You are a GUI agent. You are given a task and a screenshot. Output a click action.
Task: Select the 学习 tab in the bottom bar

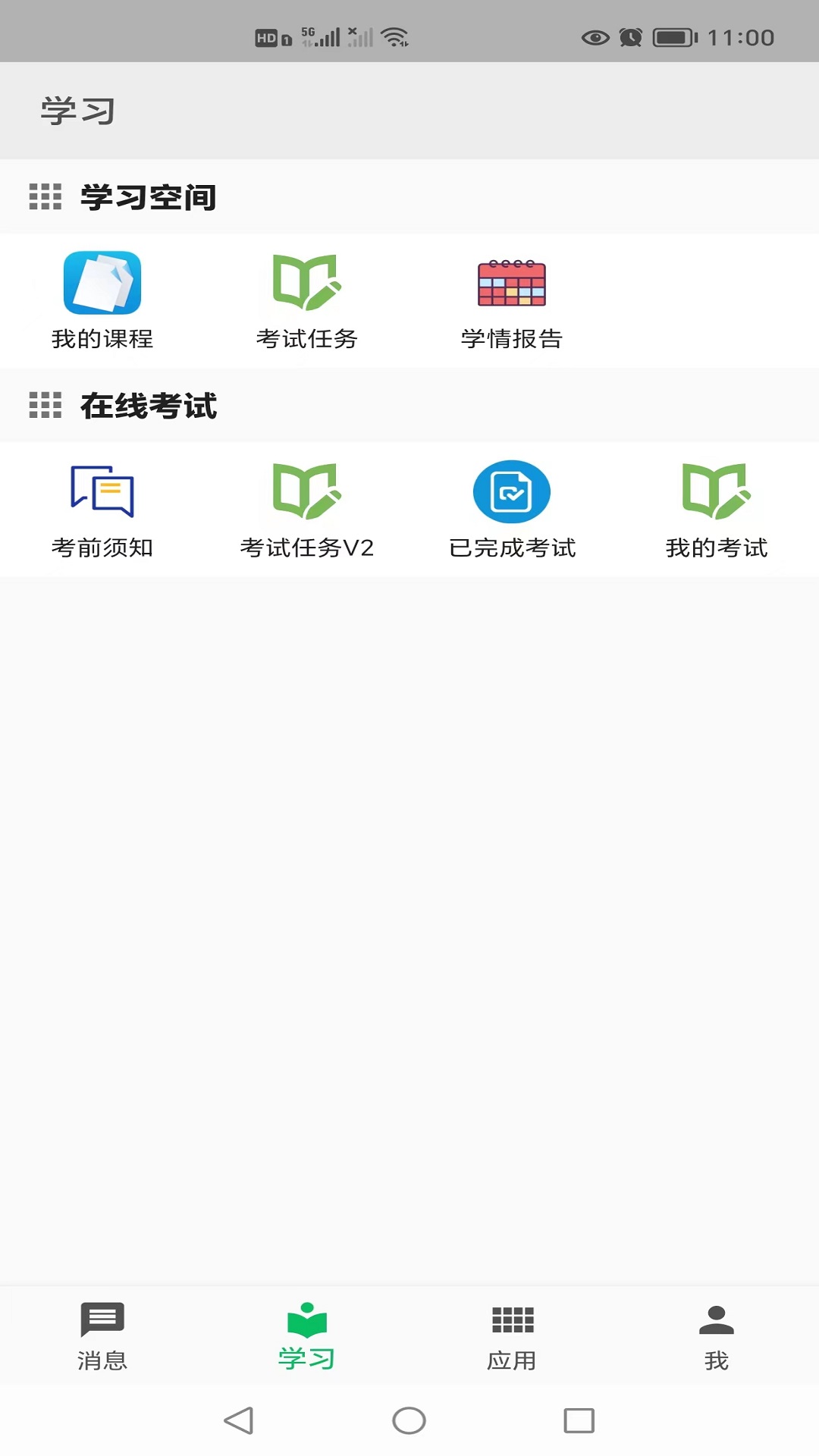point(306,1336)
